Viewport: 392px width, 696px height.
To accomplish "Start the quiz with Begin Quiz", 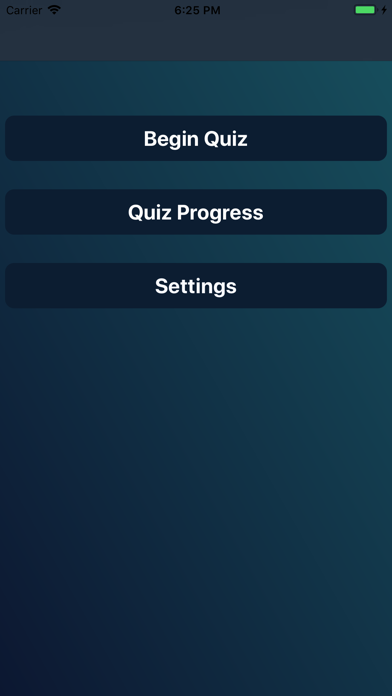I will pyautogui.click(x=196, y=138).
